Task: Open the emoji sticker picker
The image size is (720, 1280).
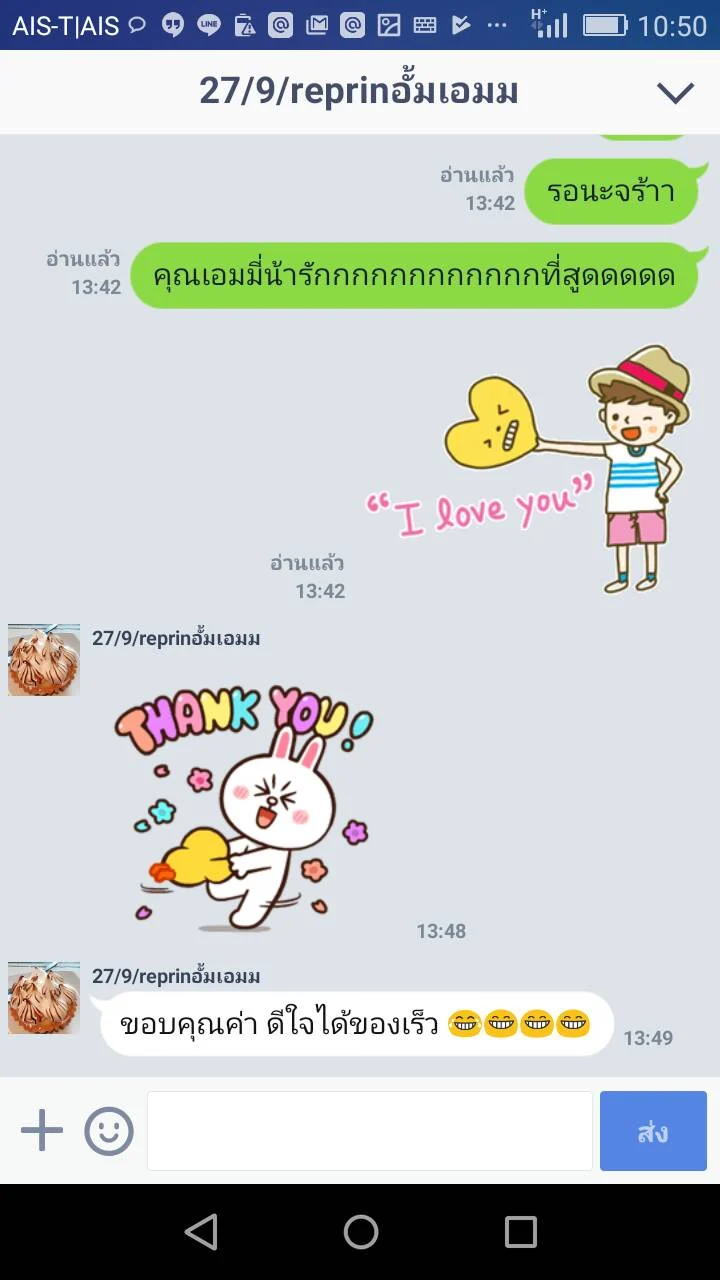Action: click(x=109, y=1131)
